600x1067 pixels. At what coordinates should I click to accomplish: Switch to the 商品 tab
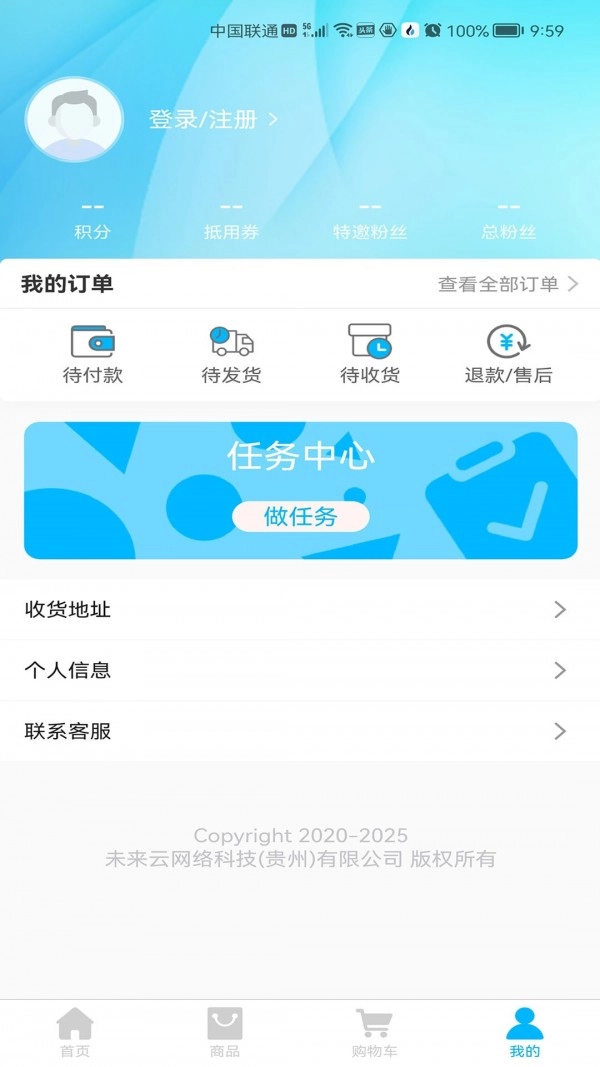(225, 1032)
